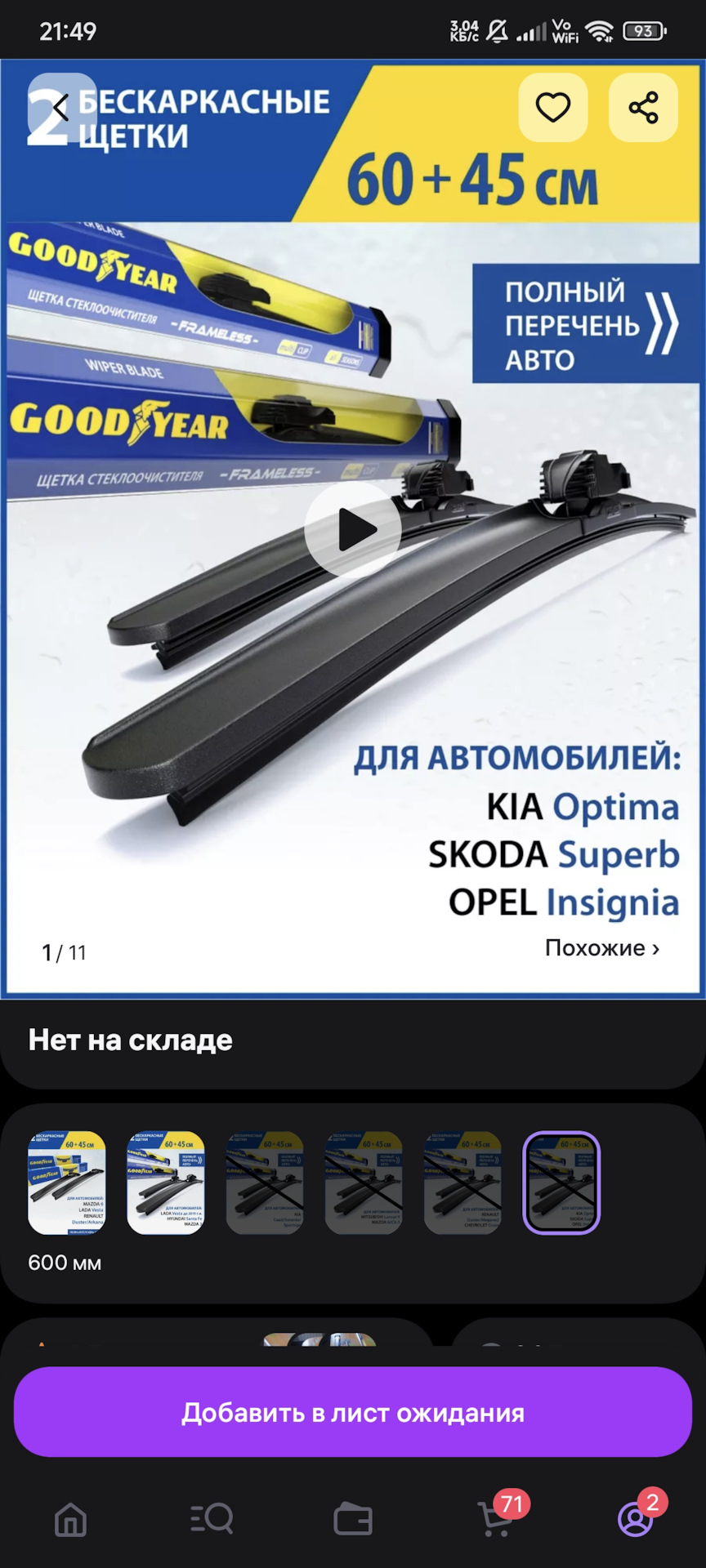Tap Добавить в лист ожидания button
706x1568 pixels.
[353, 1413]
